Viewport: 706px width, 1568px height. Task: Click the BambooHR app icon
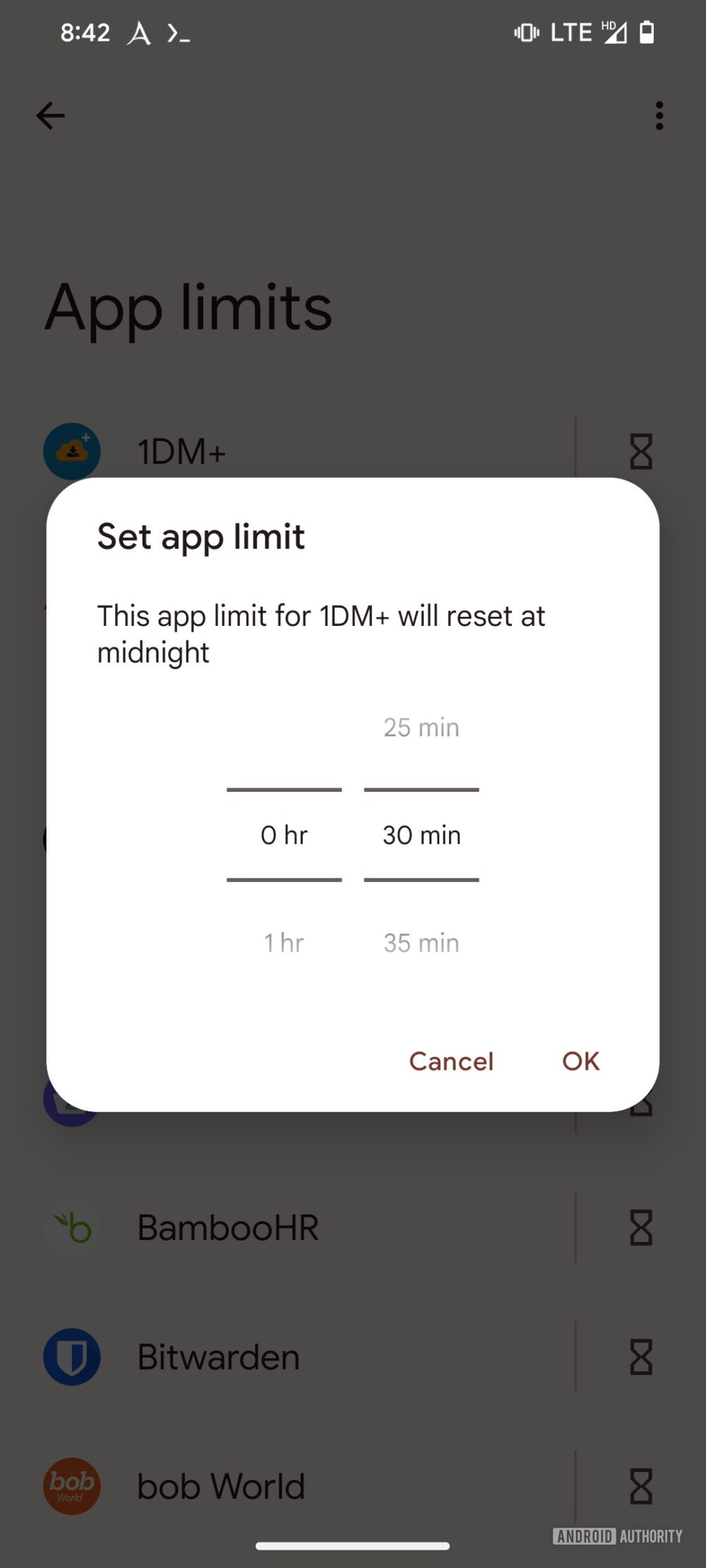click(x=72, y=1226)
